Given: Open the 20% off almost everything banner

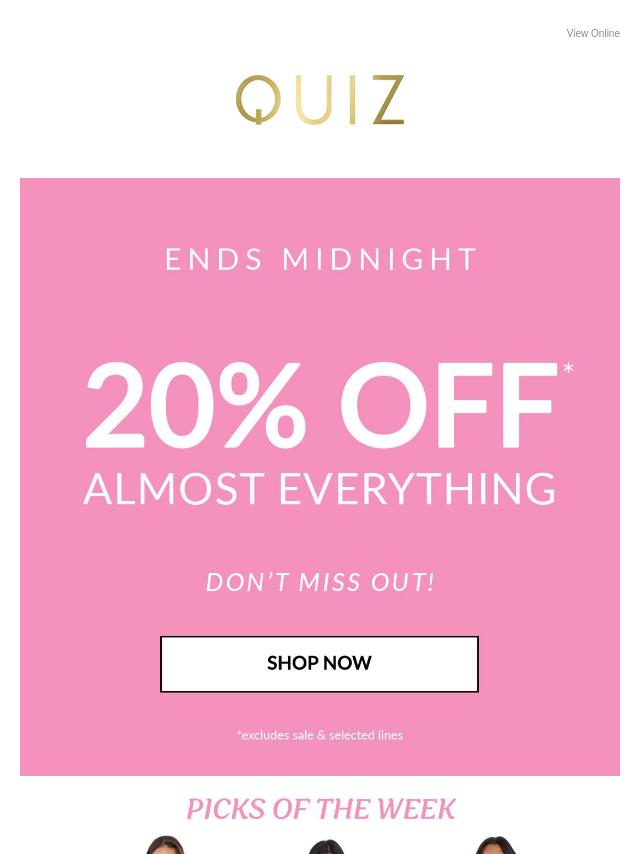Looking at the screenshot, I should (320, 430).
